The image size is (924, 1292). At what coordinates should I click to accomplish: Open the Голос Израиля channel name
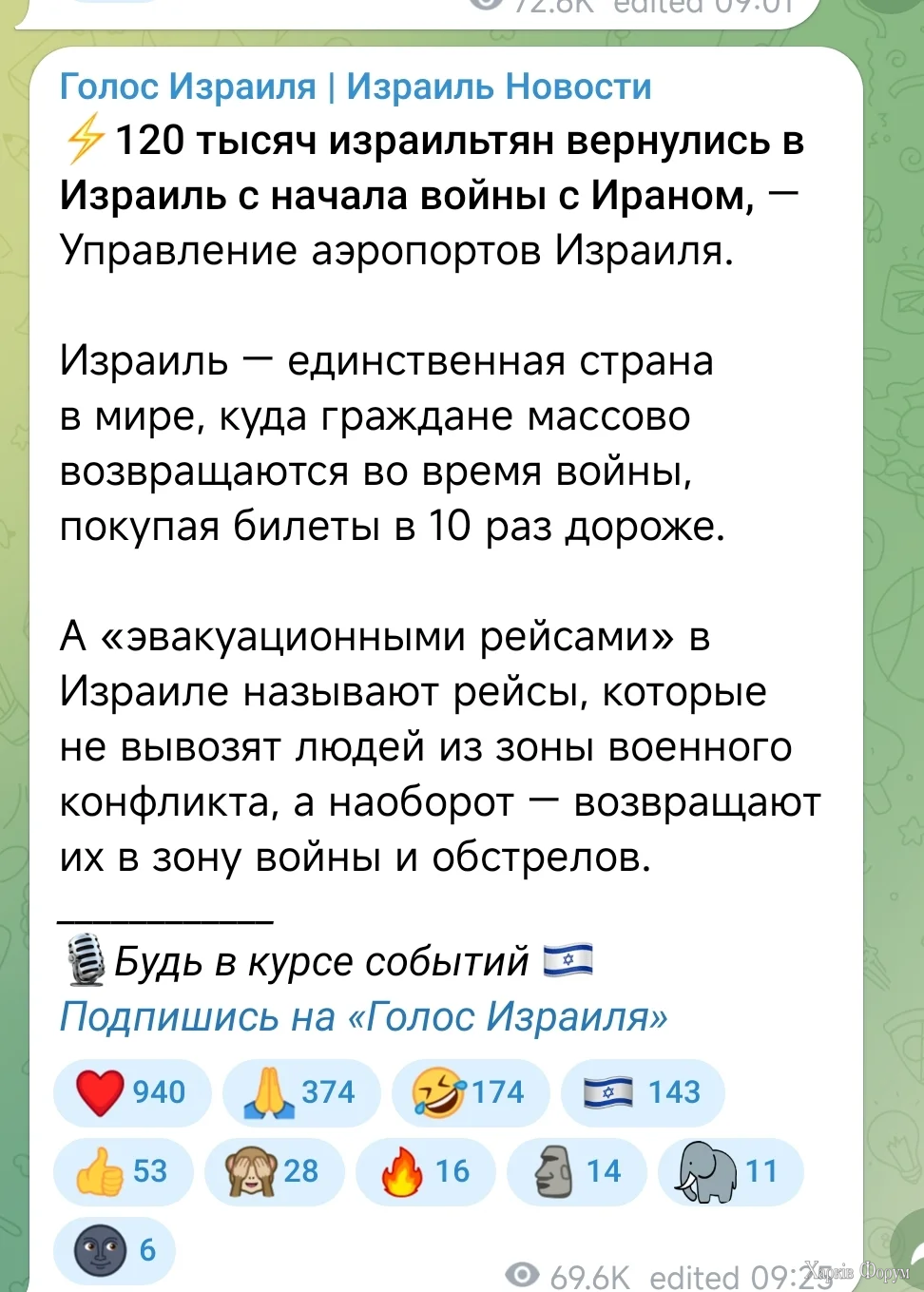point(355,87)
